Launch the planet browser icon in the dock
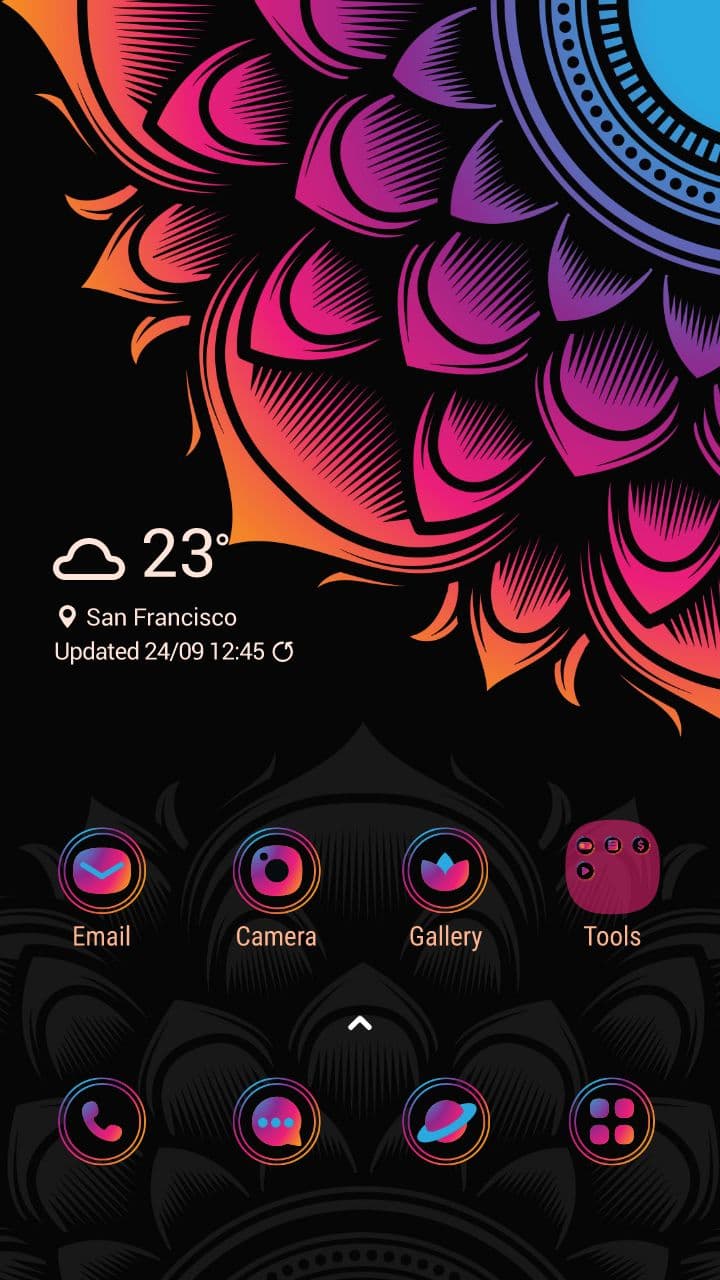 445,1121
